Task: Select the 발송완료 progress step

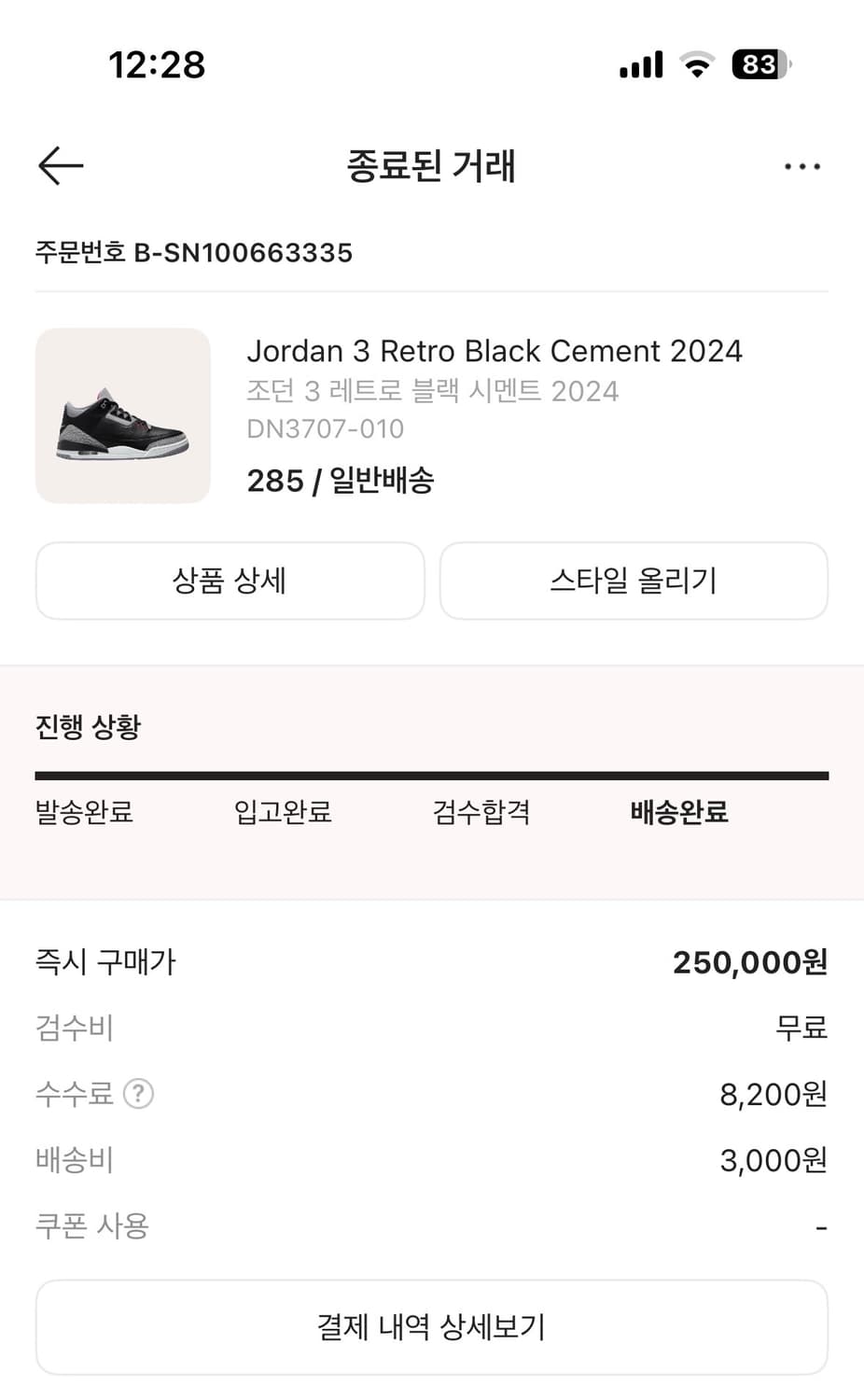Action: 84,813
